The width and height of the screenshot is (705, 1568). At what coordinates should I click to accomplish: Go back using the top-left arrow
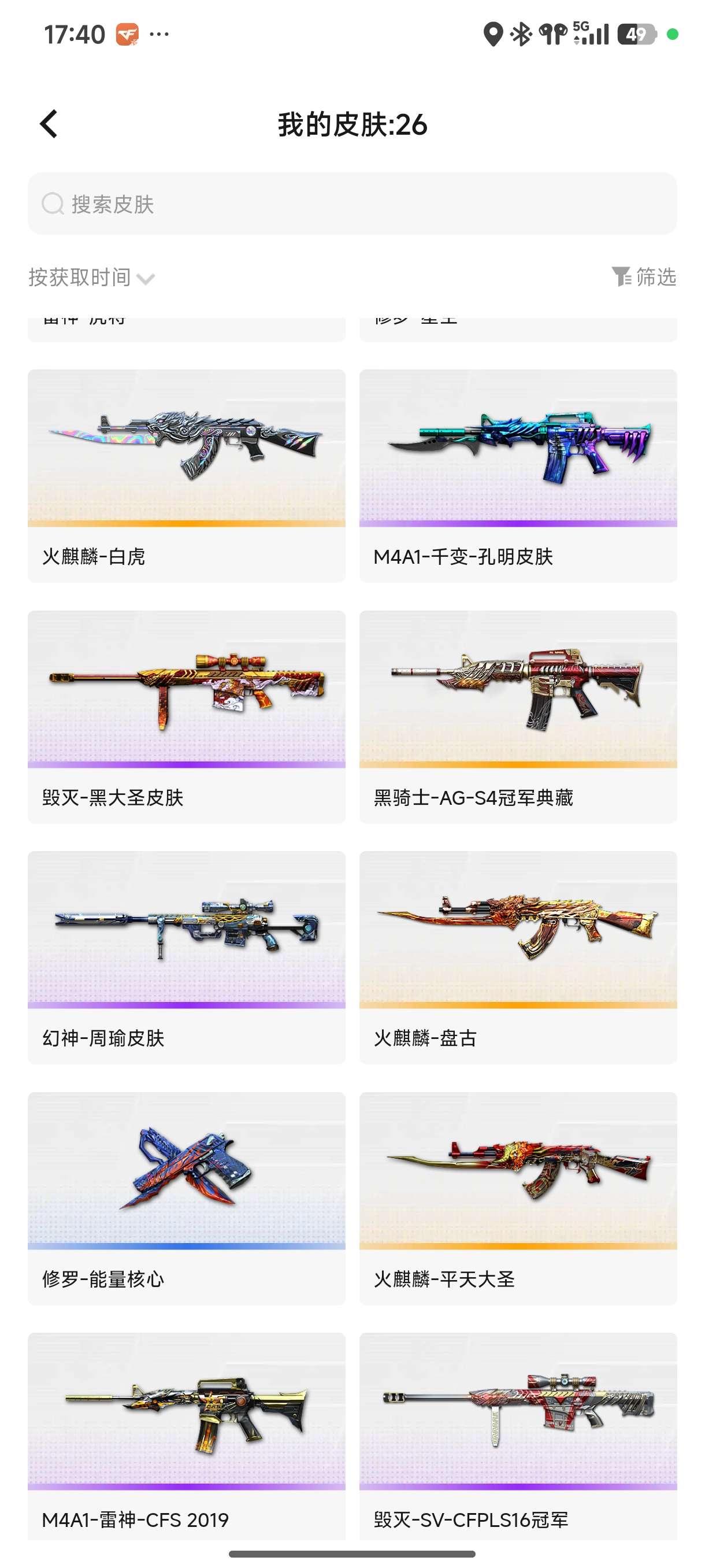point(49,124)
